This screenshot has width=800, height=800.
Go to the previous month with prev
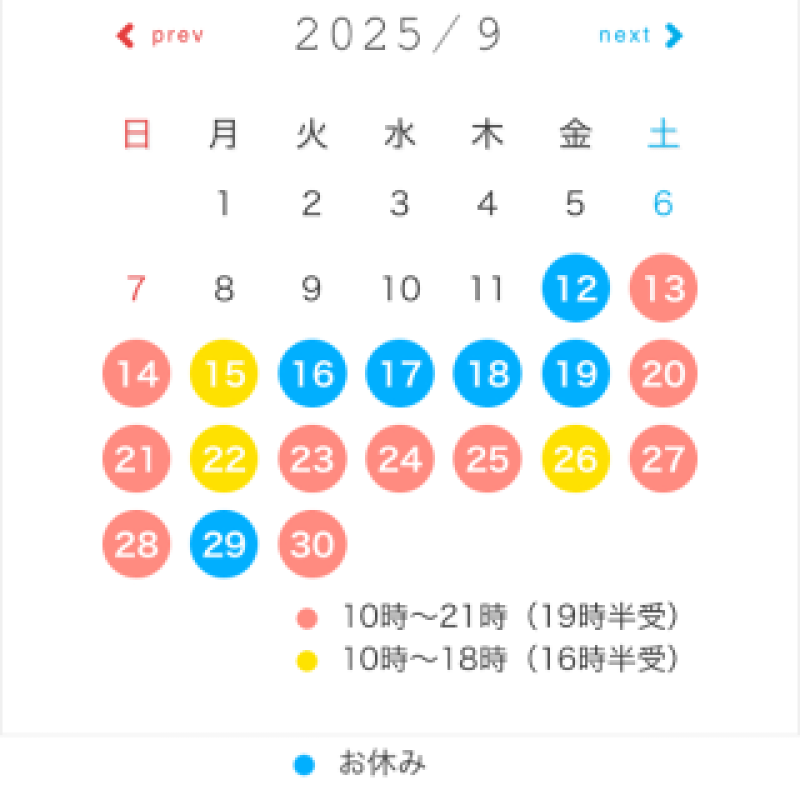[161, 36]
